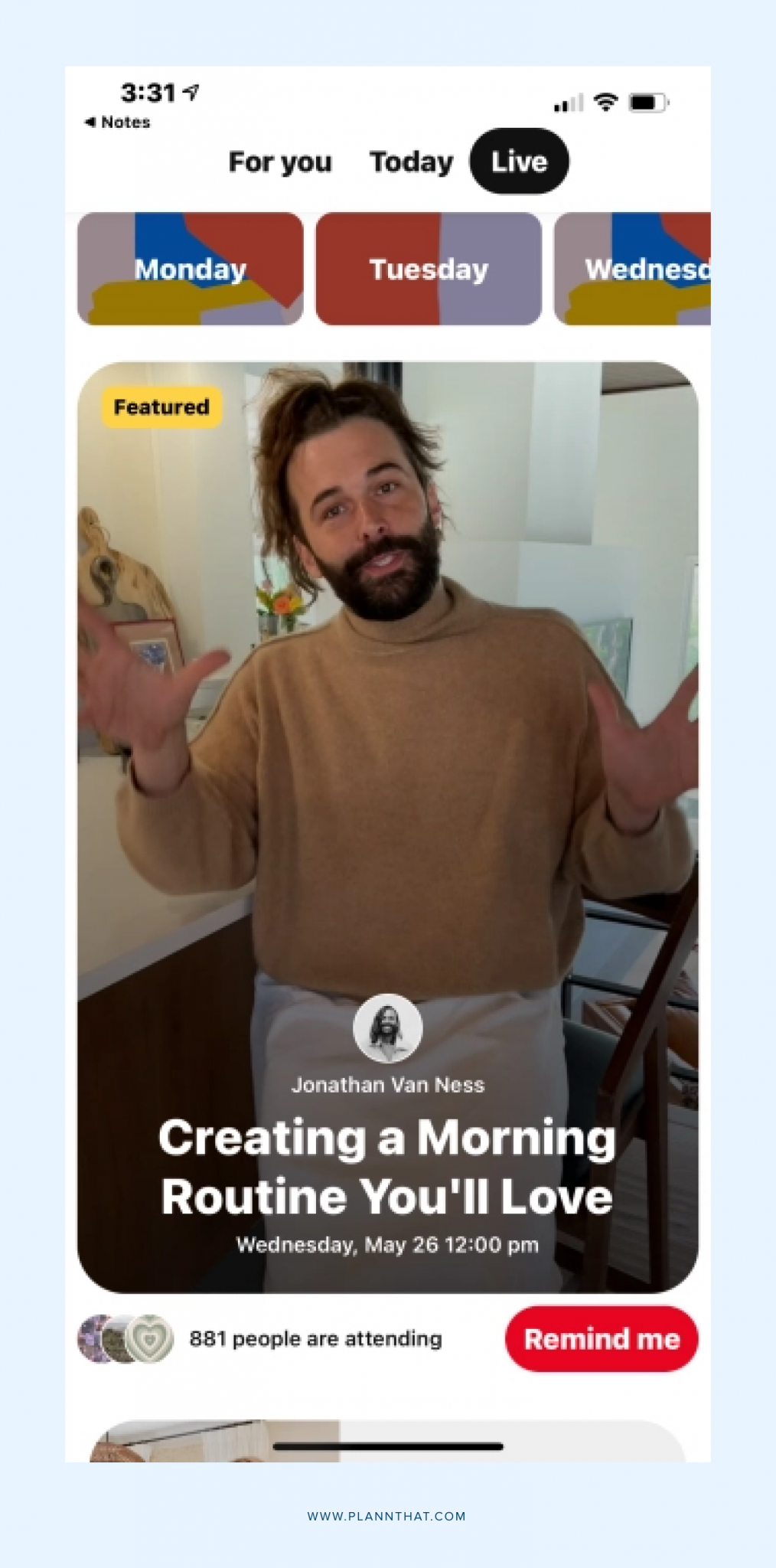Switch to the Today tab
The height and width of the screenshot is (1568, 776).
[411, 162]
